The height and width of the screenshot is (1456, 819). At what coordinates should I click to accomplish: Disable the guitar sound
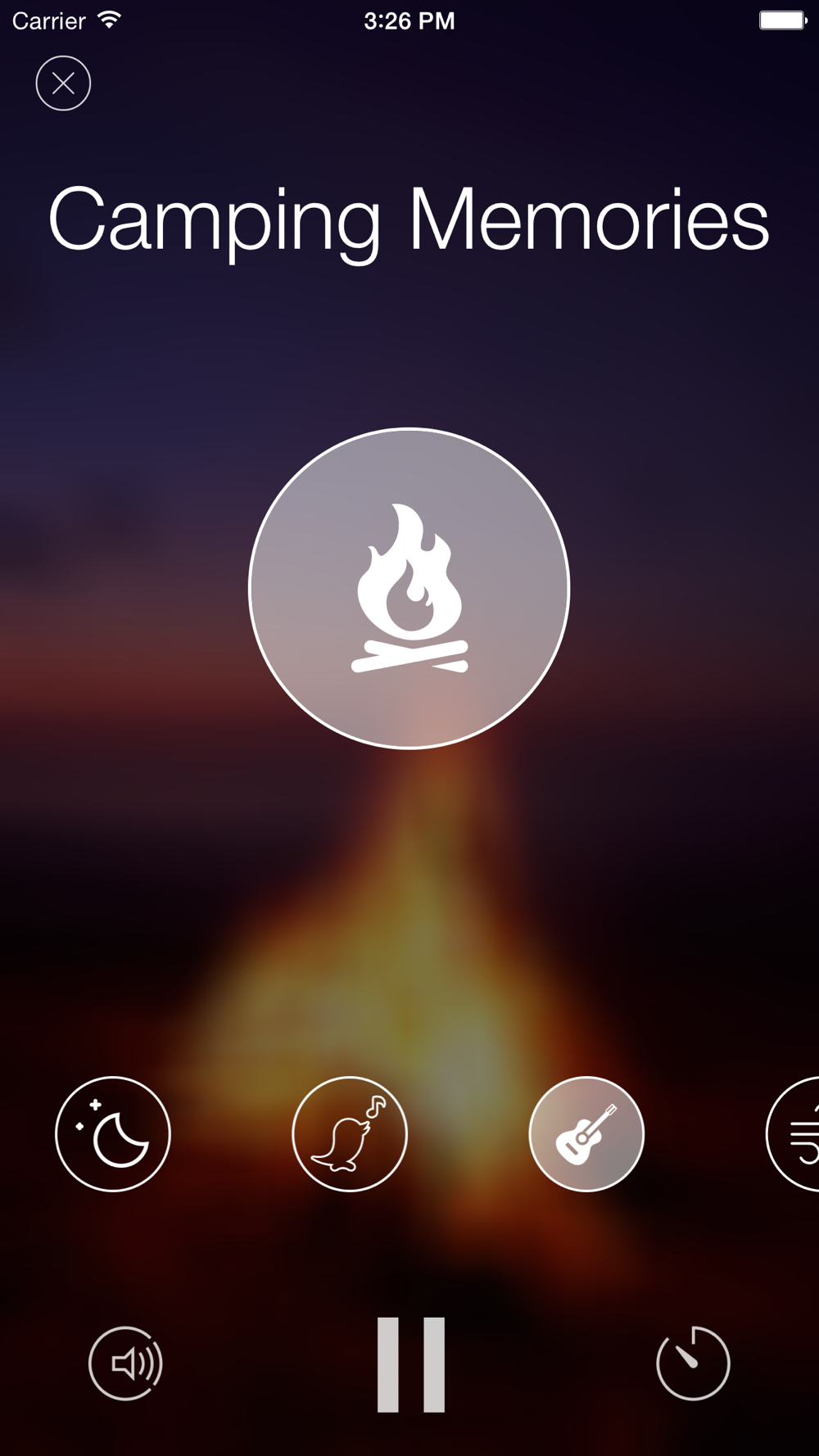(x=586, y=1133)
